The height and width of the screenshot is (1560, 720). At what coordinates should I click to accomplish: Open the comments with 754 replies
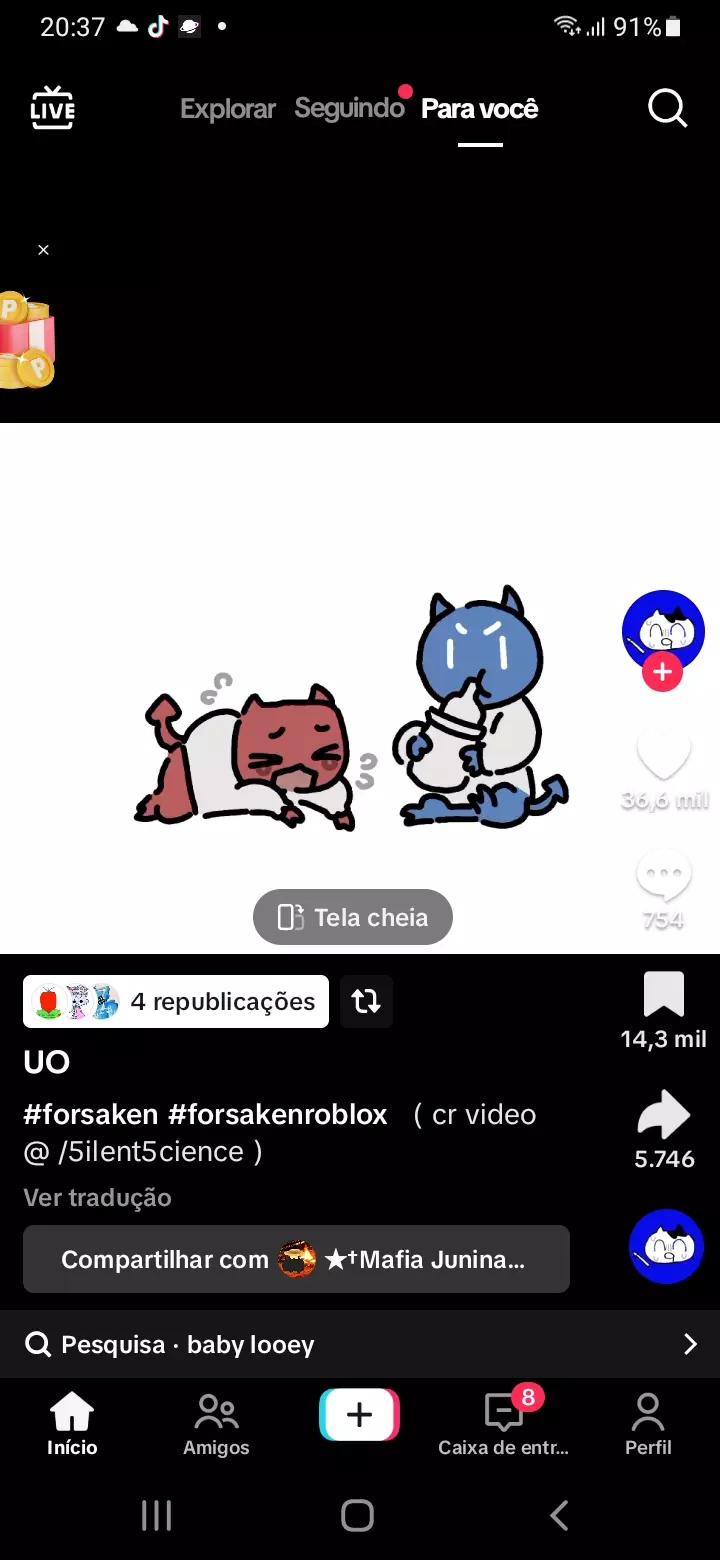[x=664, y=878]
